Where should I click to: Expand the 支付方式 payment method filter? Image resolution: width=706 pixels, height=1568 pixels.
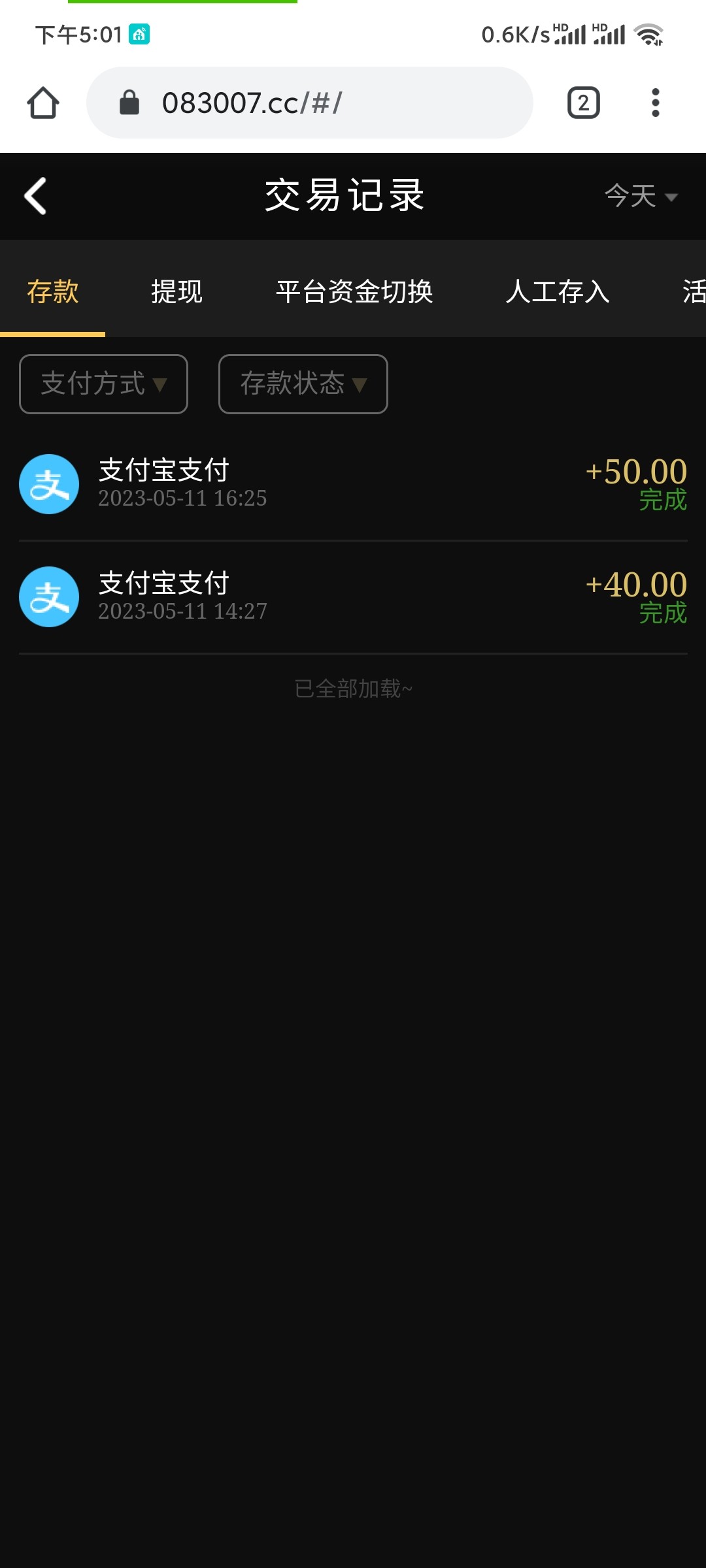point(103,384)
